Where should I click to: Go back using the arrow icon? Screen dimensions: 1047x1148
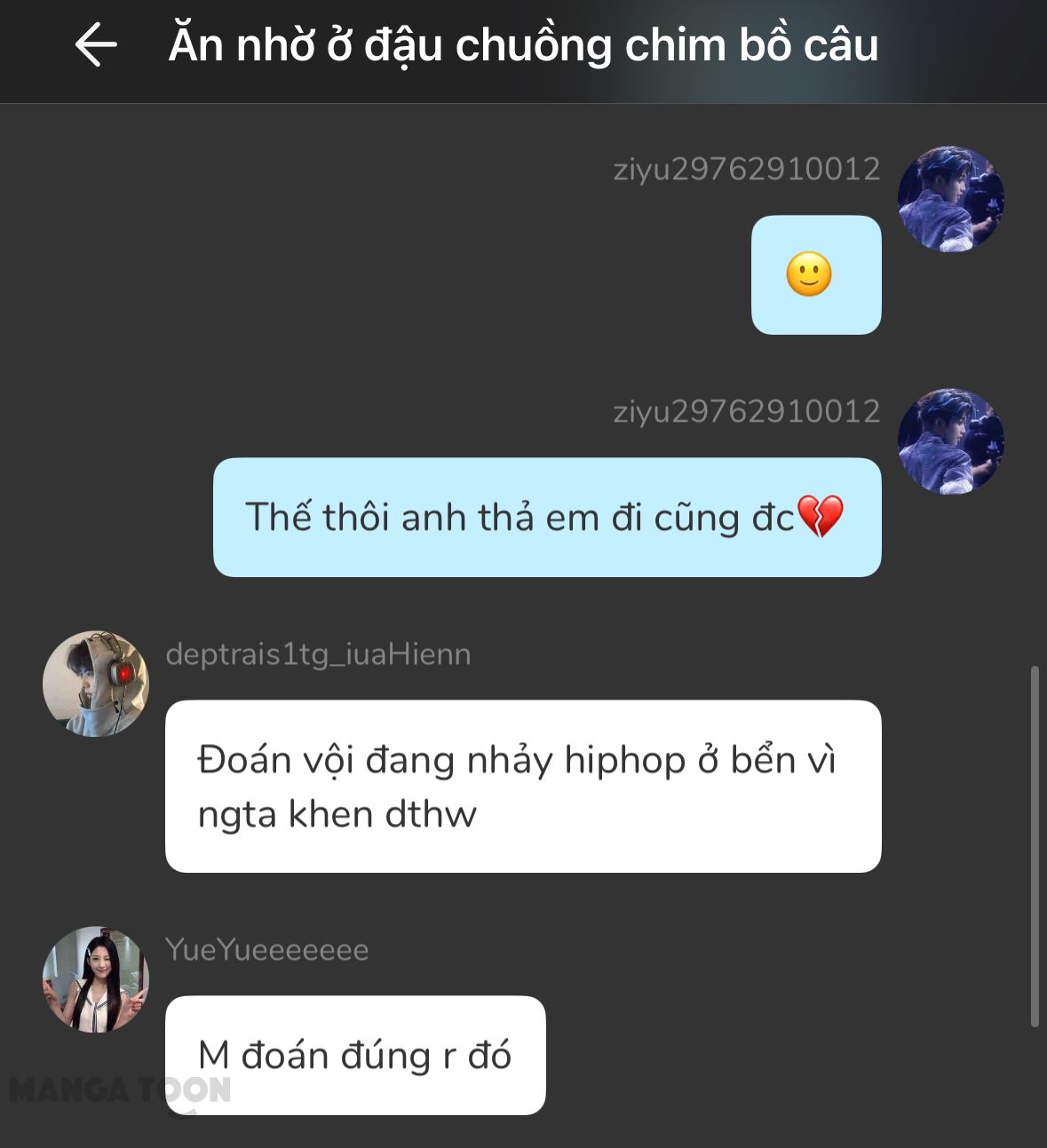point(96,44)
